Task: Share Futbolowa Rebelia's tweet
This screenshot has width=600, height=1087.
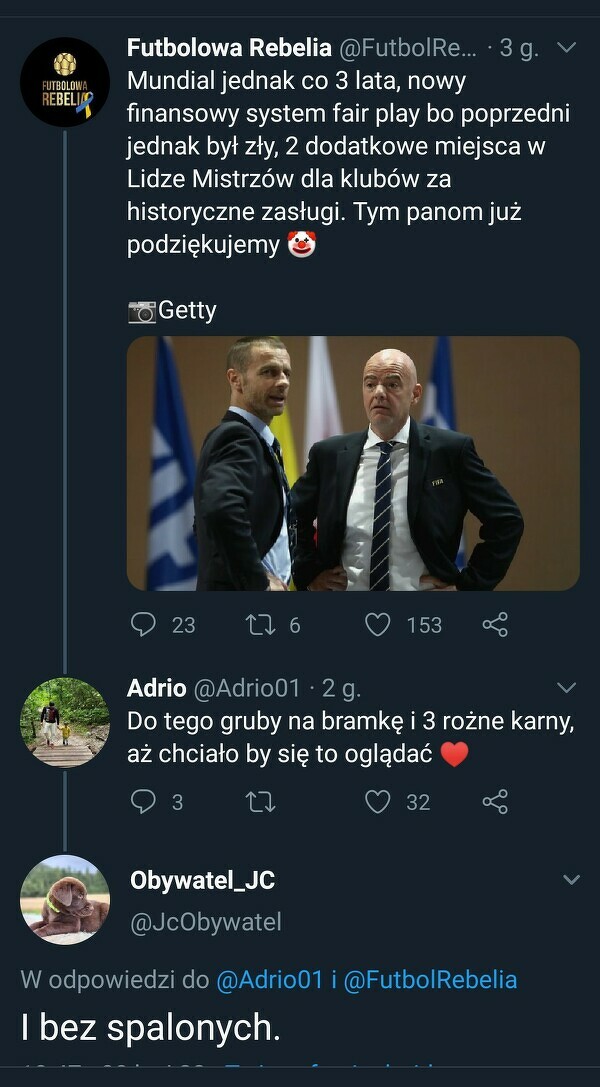Action: (x=495, y=625)
